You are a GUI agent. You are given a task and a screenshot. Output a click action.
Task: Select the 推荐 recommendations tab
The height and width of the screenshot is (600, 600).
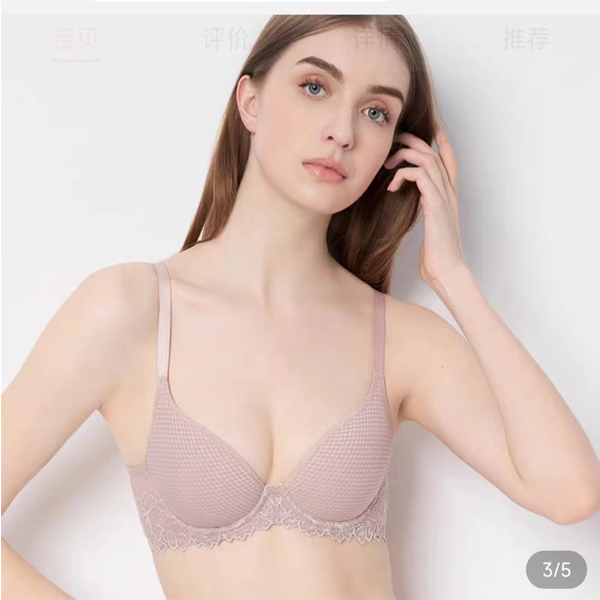(526, 39)
